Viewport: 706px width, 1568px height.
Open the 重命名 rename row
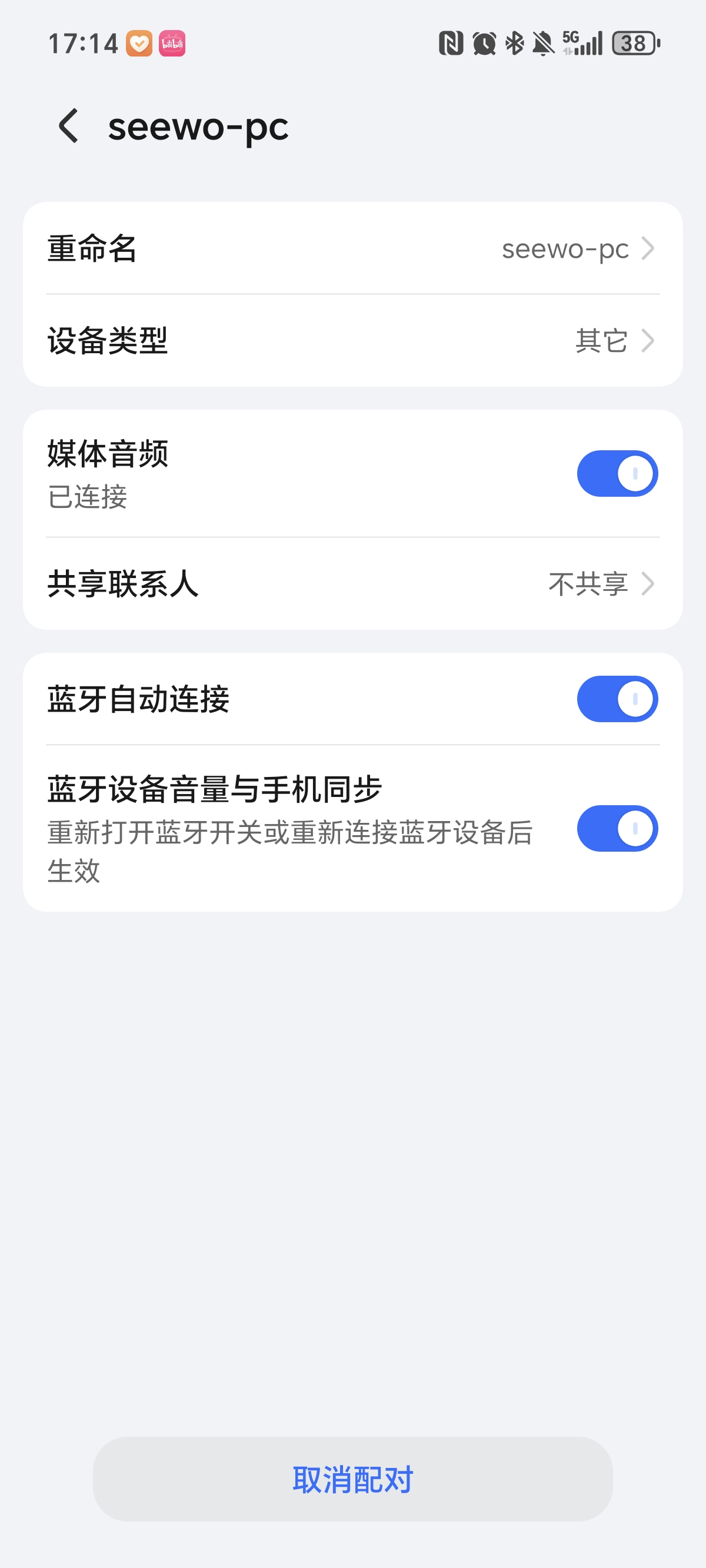(x=352, y=248)
